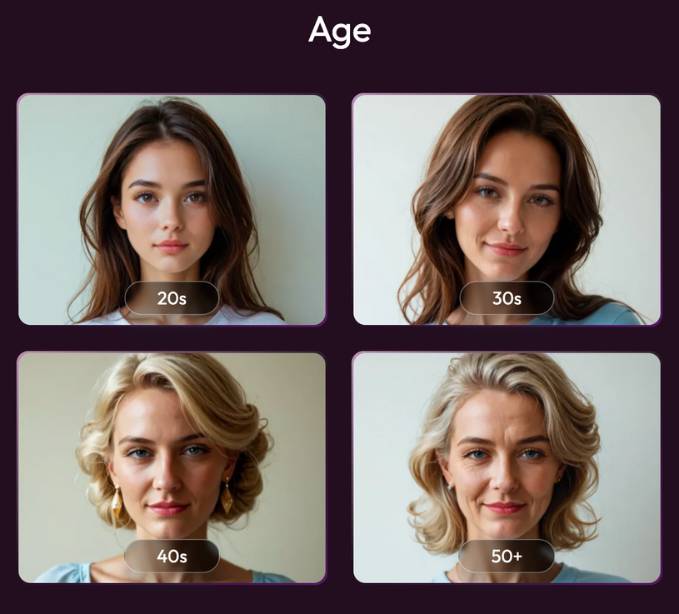Pick the 40s age card
Viewport: 679px width, 614px height.
pos(171,467)
